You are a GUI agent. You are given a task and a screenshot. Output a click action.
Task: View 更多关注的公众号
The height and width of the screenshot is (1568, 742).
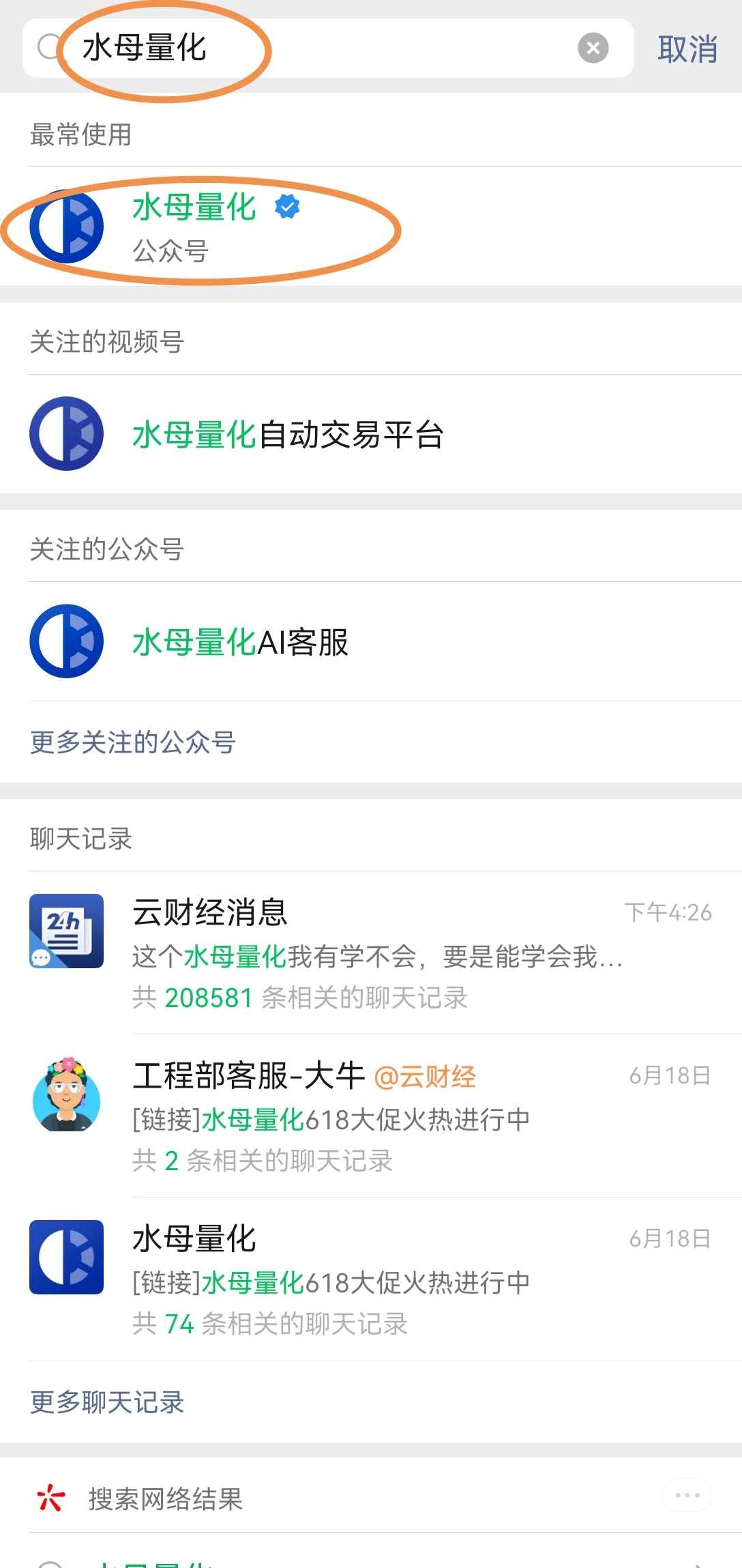click(133, 742)
